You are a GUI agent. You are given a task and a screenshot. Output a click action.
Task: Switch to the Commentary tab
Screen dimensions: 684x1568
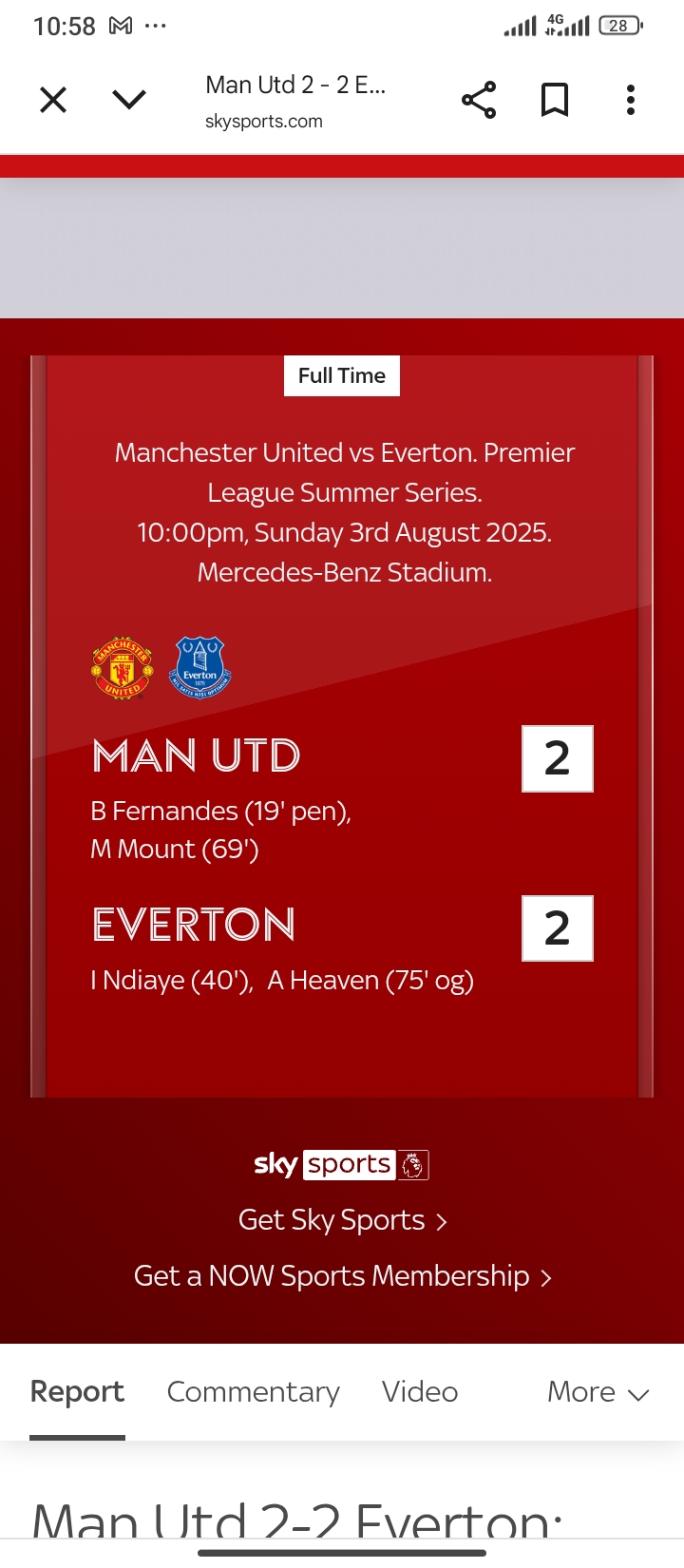[x=253, y=1392]
